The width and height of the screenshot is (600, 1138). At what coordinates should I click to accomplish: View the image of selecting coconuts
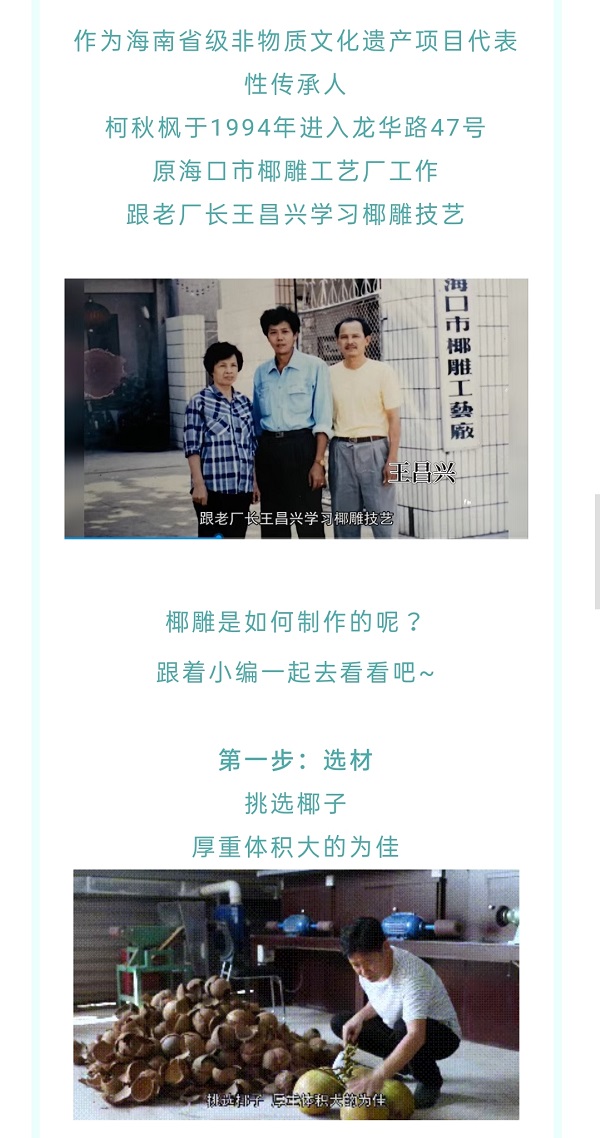pyautogui.click(x=296, y=994)
